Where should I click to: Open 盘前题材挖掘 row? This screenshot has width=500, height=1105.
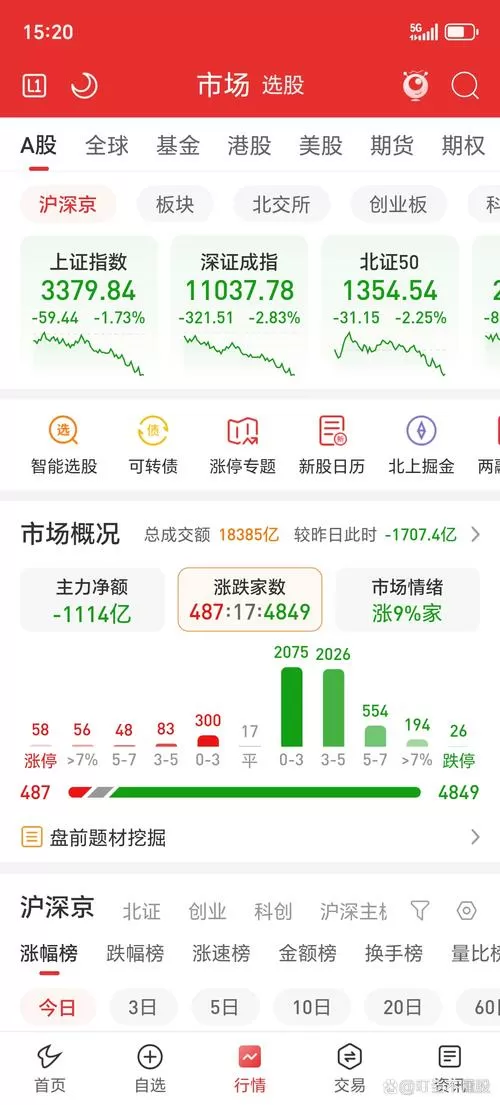click(250, 837)
